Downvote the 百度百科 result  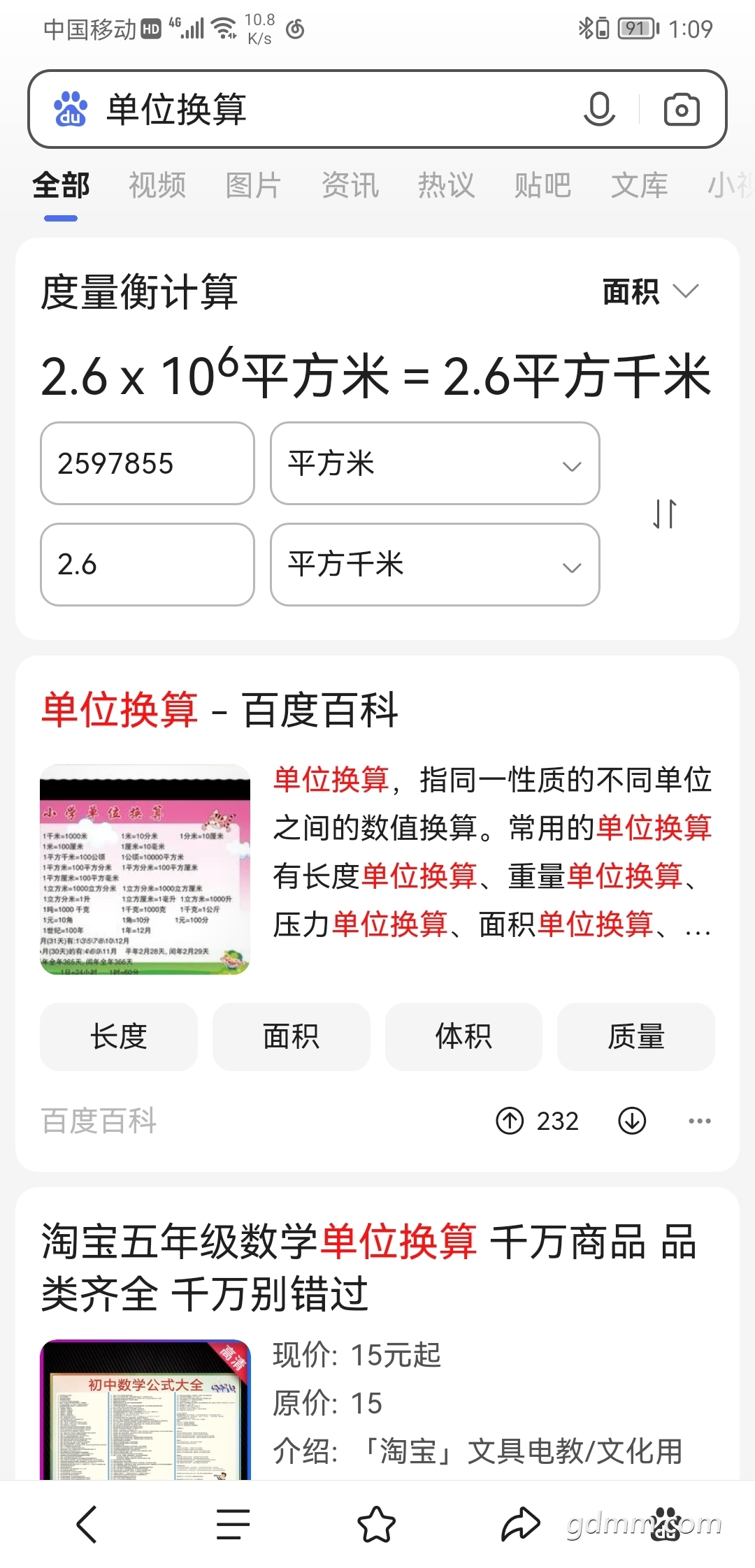pos(632,1121)
